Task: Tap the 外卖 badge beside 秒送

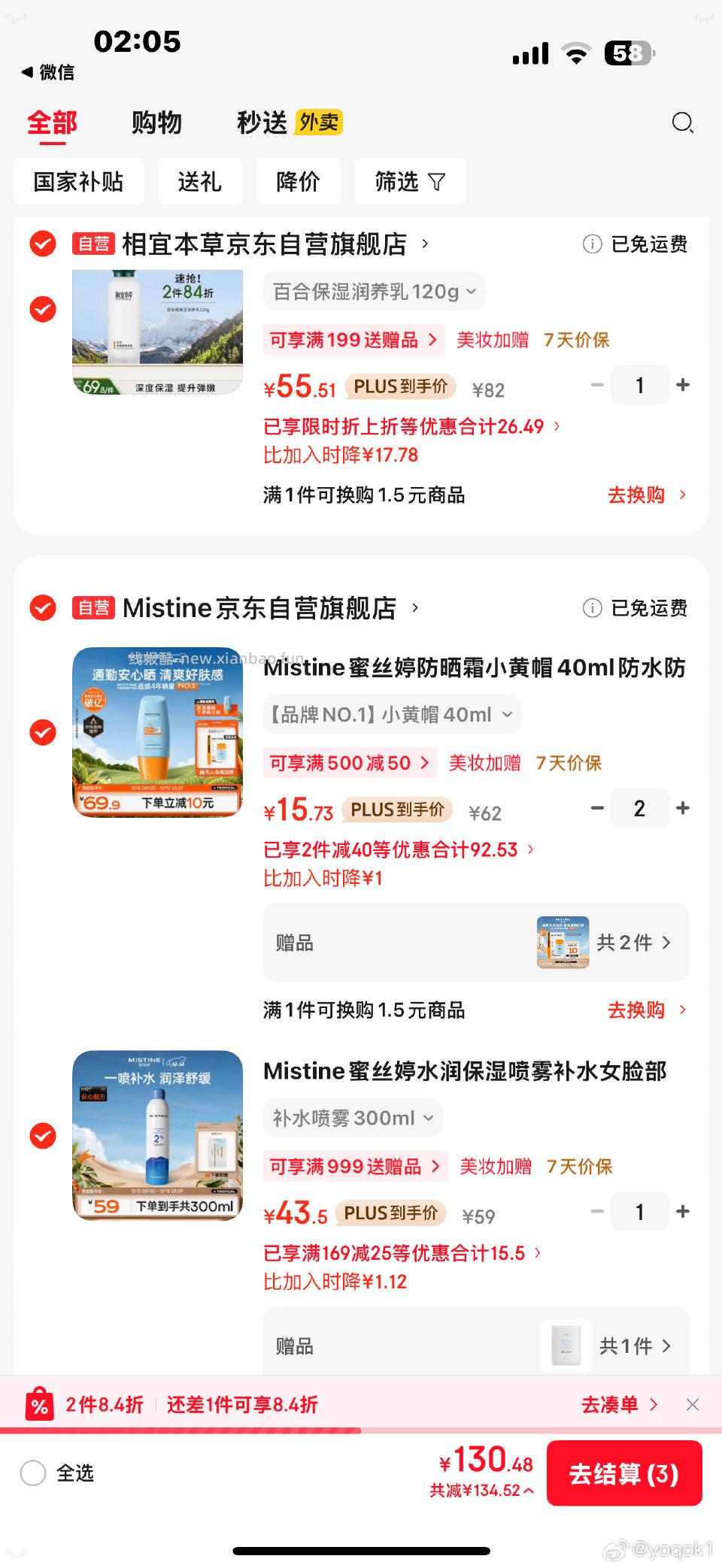Action: click(317, 120)
